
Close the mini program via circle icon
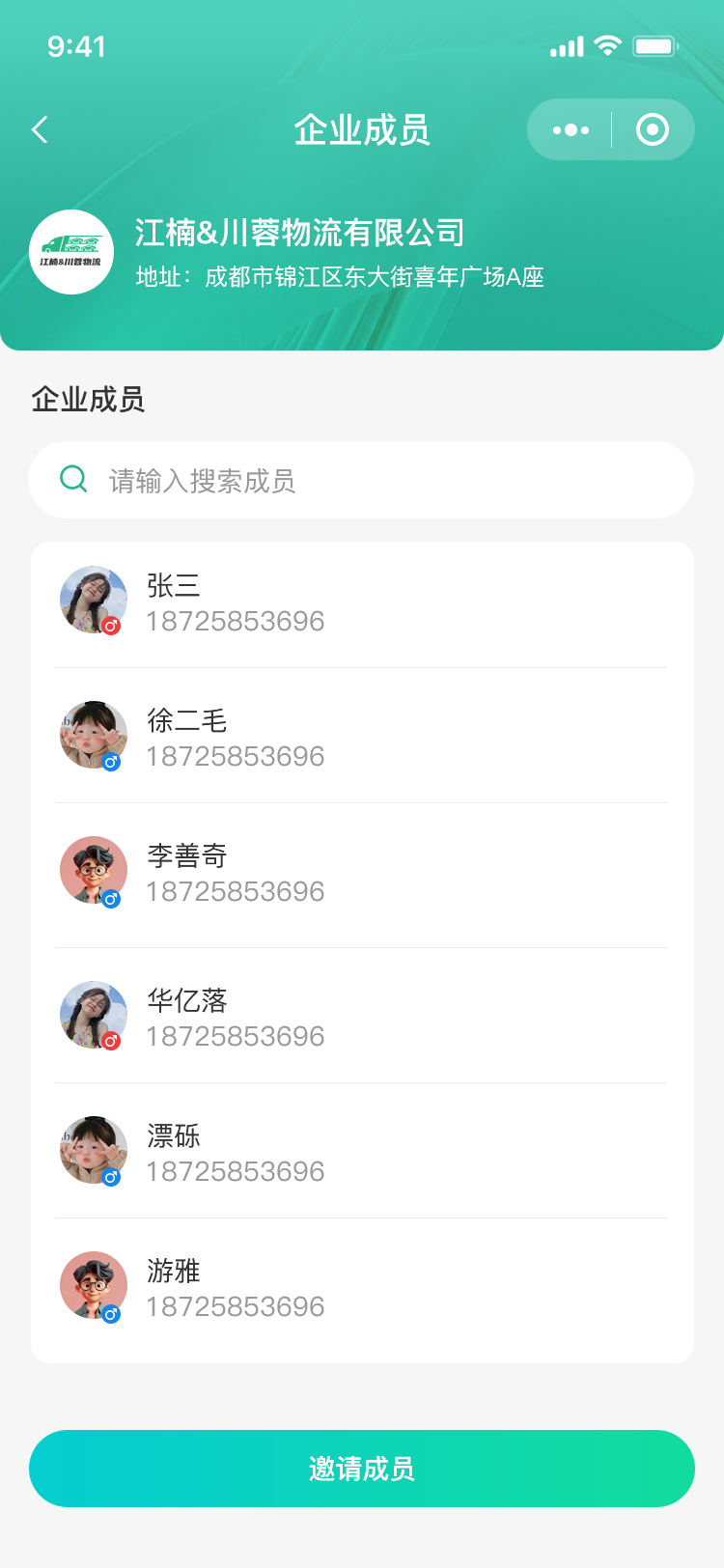[653, 129]
